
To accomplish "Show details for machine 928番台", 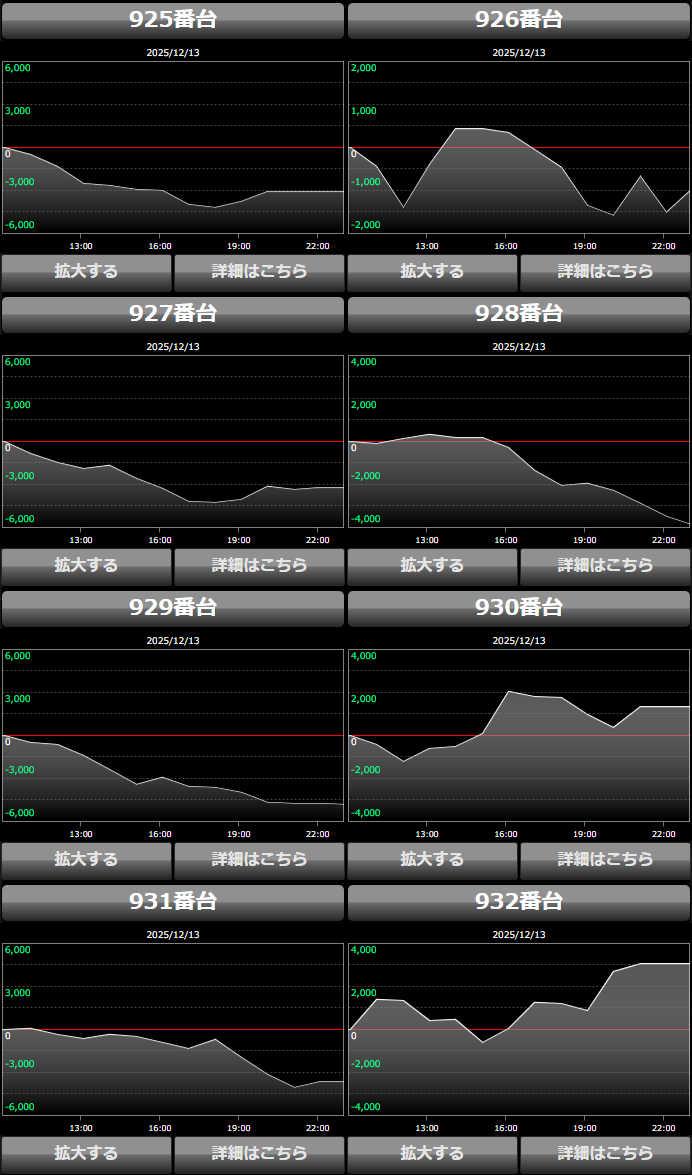I will [x=605, y=565].
